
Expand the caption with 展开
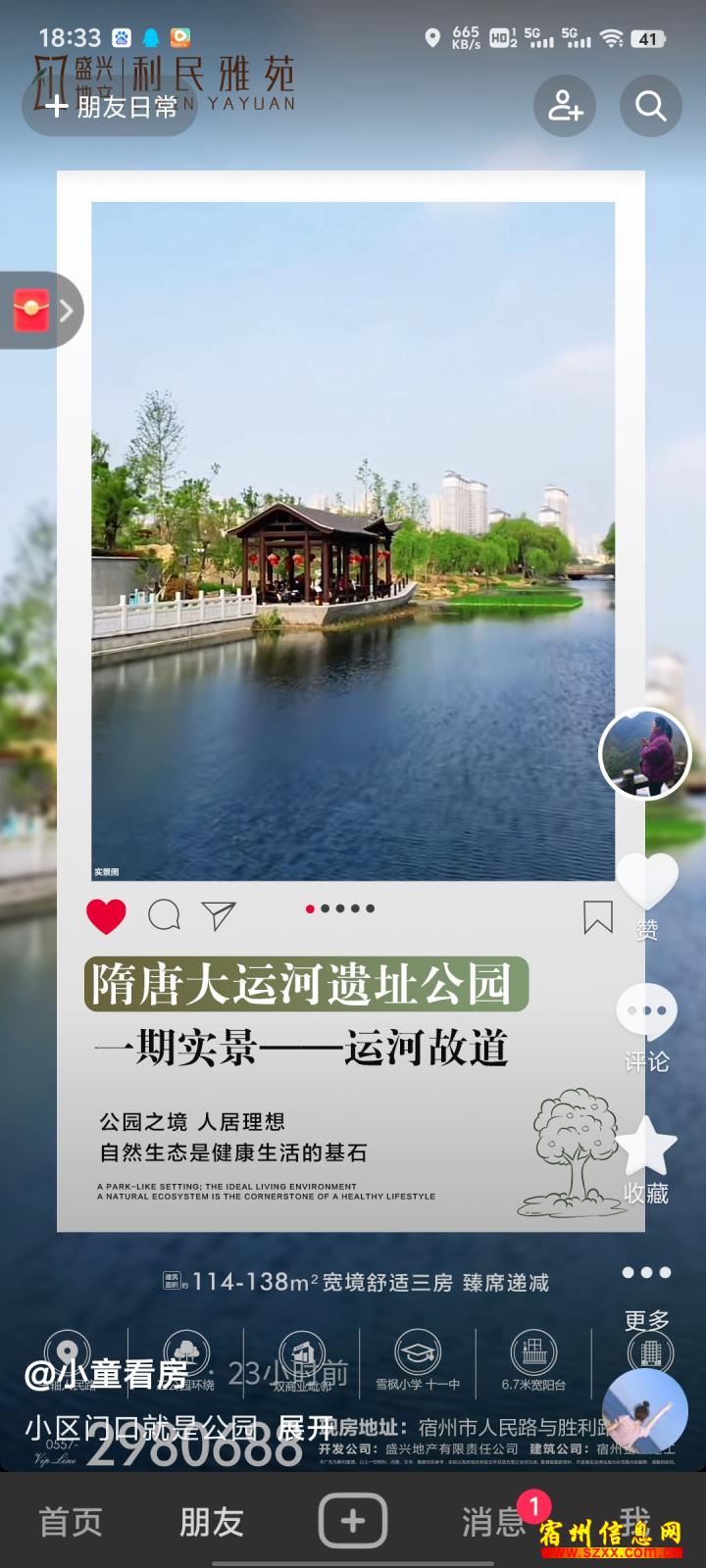(305, 1428)
